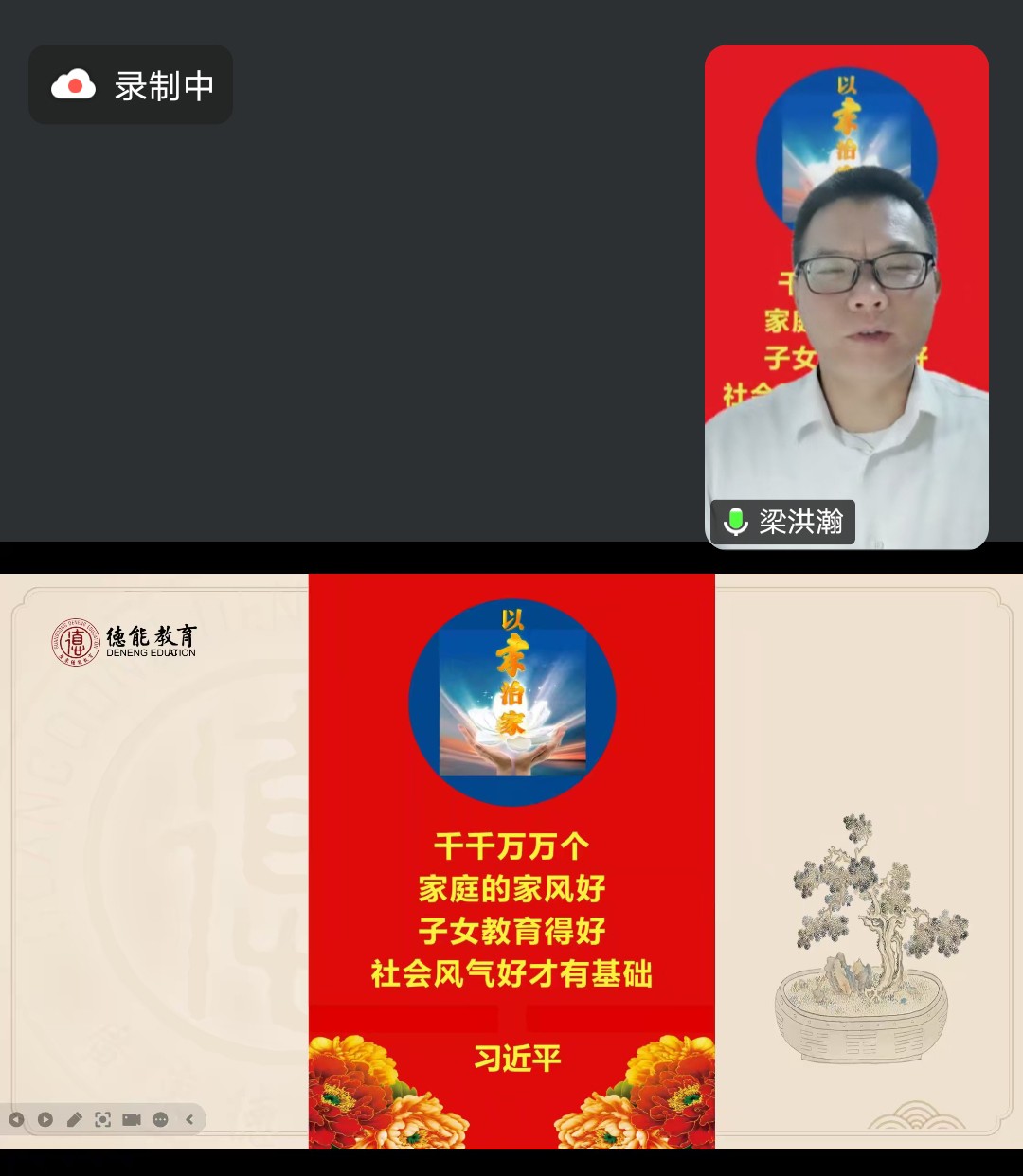This screenshot has height=1176, width=1023.
Task: Tap the 录制中 recording indicator
Action: click(x=131, y=85)
